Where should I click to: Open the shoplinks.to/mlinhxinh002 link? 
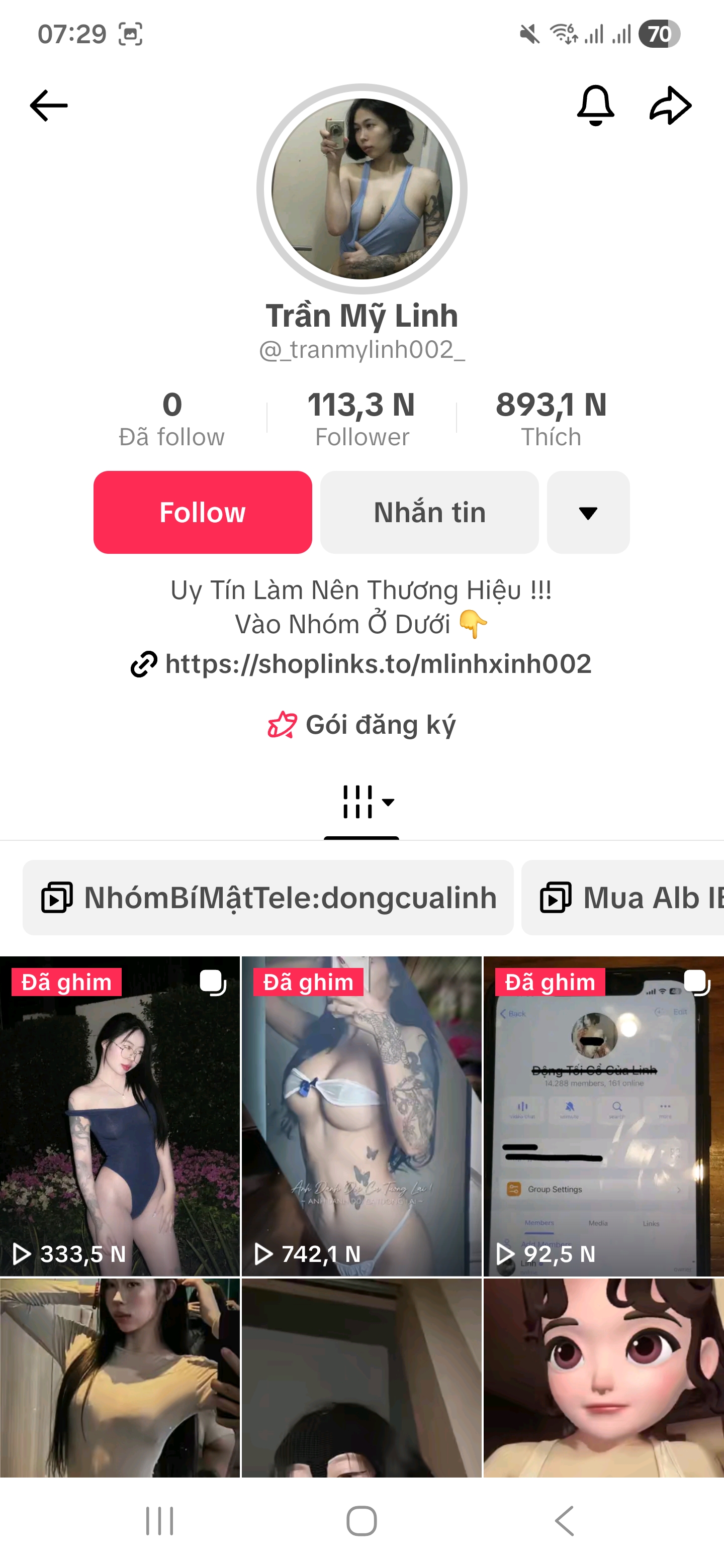coord(378,663)
